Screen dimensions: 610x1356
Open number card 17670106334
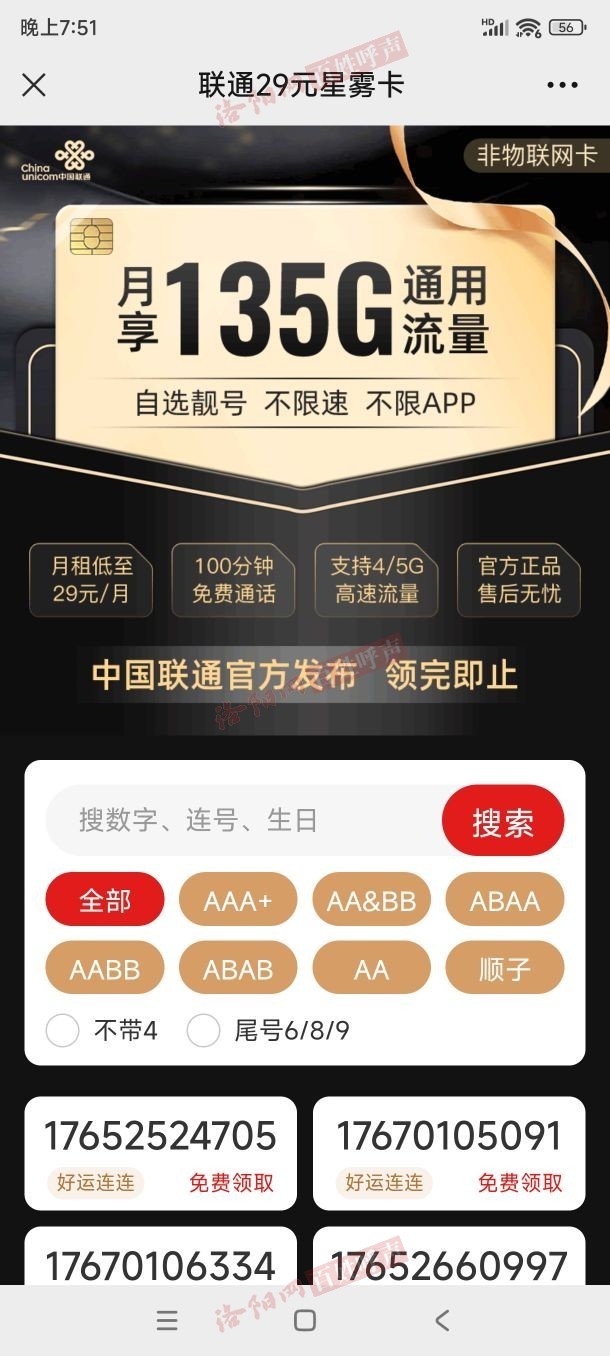coord(160,1264)
